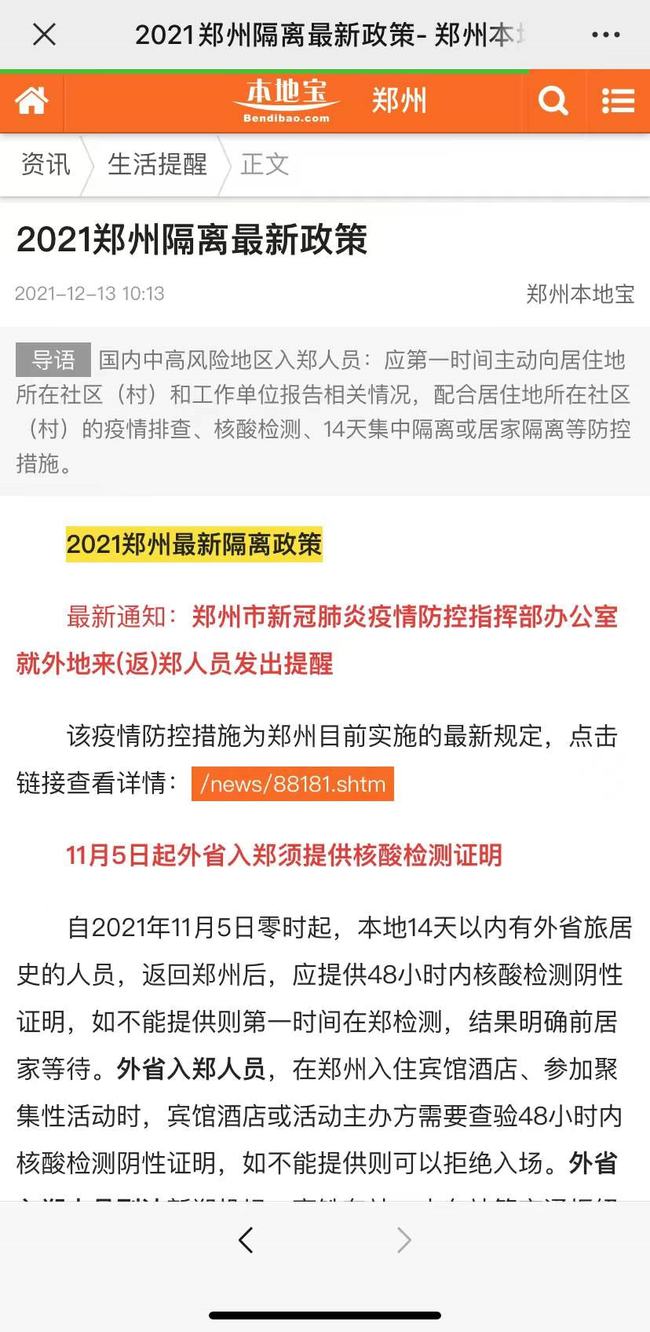Go to the Bendibao home icon
The image size is (650, 1332).
click(31, 101)
